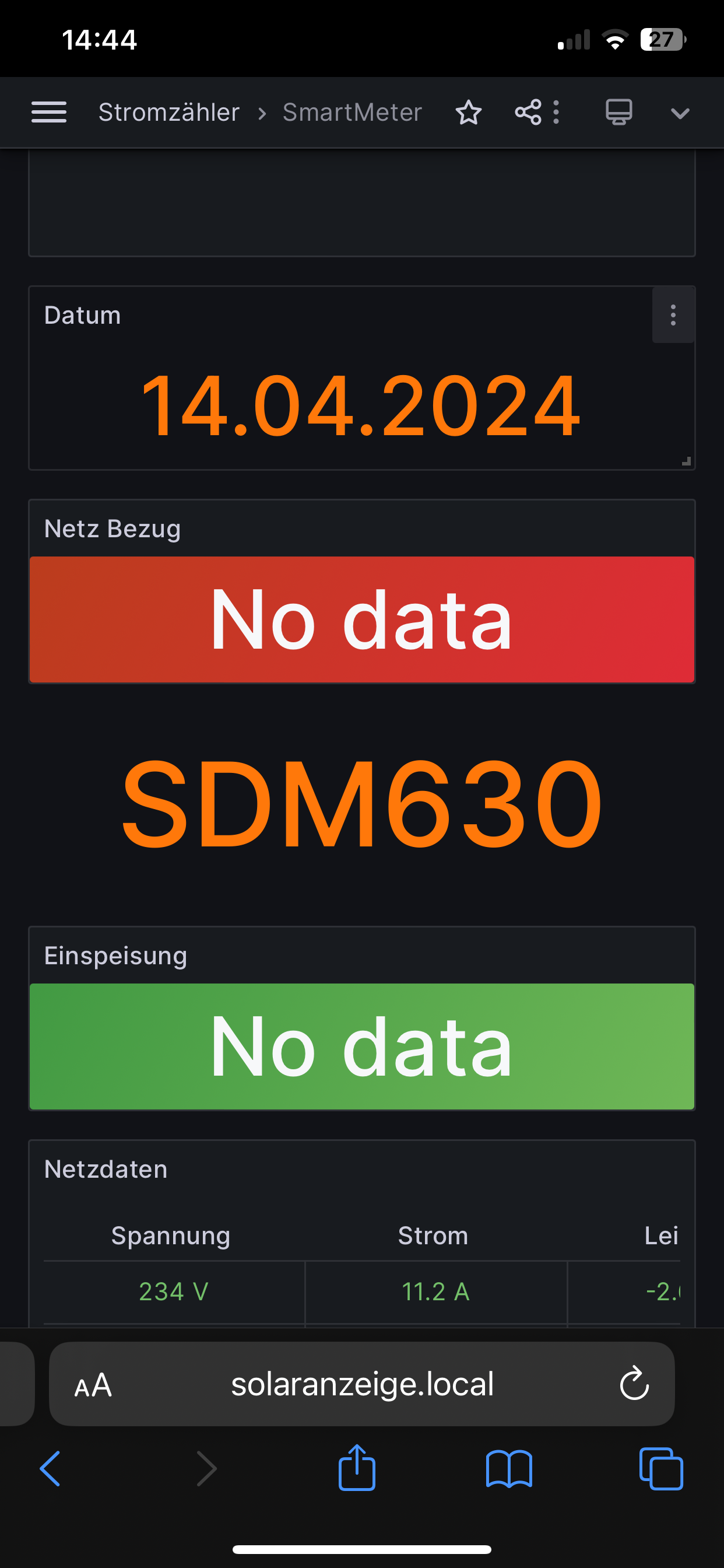Open Safari bookmarks

(x=509, y=1469)
